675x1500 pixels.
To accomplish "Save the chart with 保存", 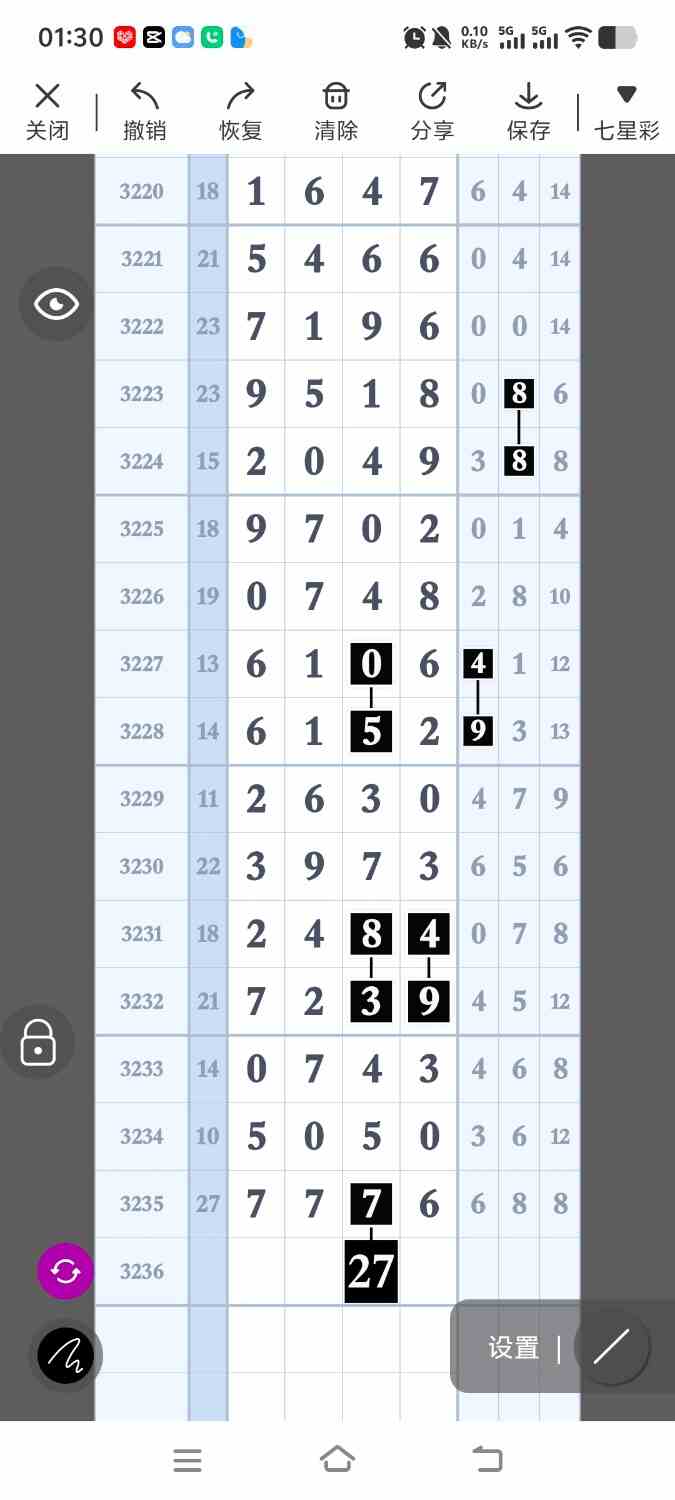I will (528, 111).
